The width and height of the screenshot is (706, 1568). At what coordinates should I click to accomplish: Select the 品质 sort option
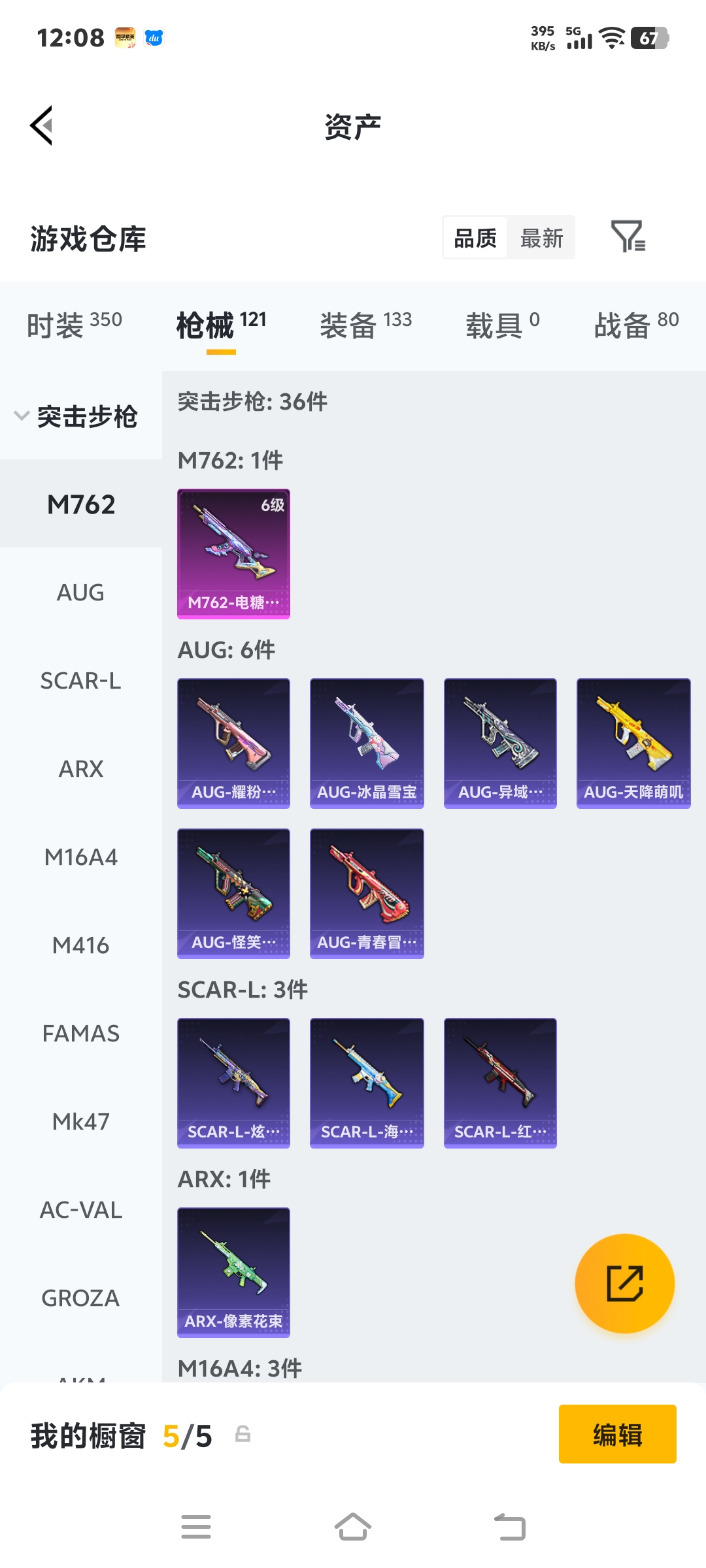click(x=475, y=238)
